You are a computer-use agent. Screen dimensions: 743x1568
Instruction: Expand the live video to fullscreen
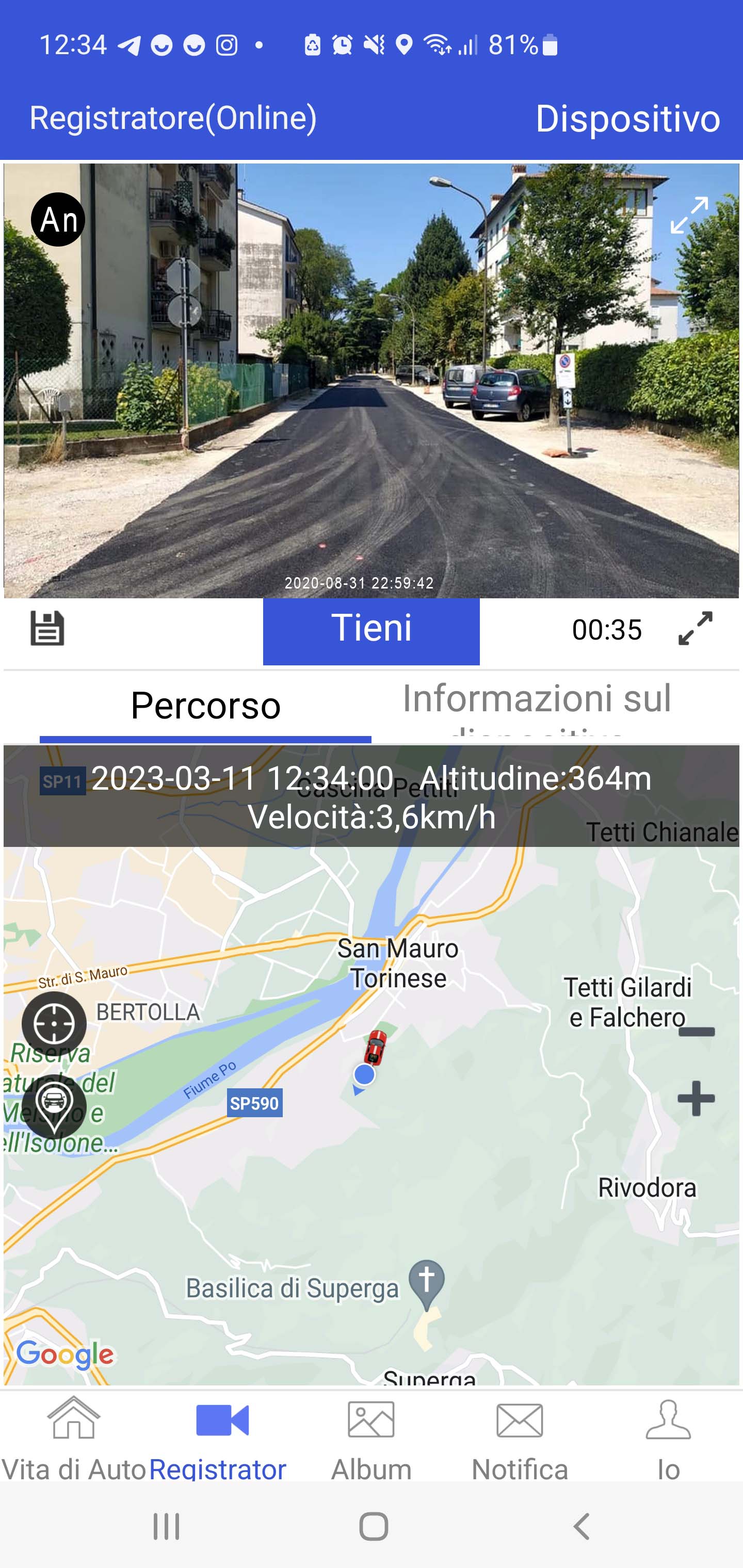tap(689, 215)
